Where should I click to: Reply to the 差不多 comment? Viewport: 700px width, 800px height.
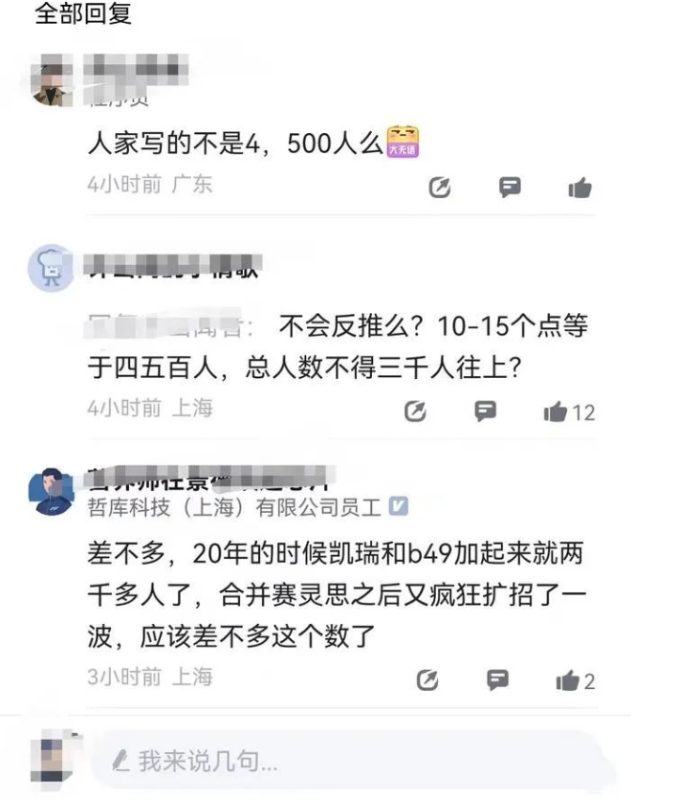(497, 680)
